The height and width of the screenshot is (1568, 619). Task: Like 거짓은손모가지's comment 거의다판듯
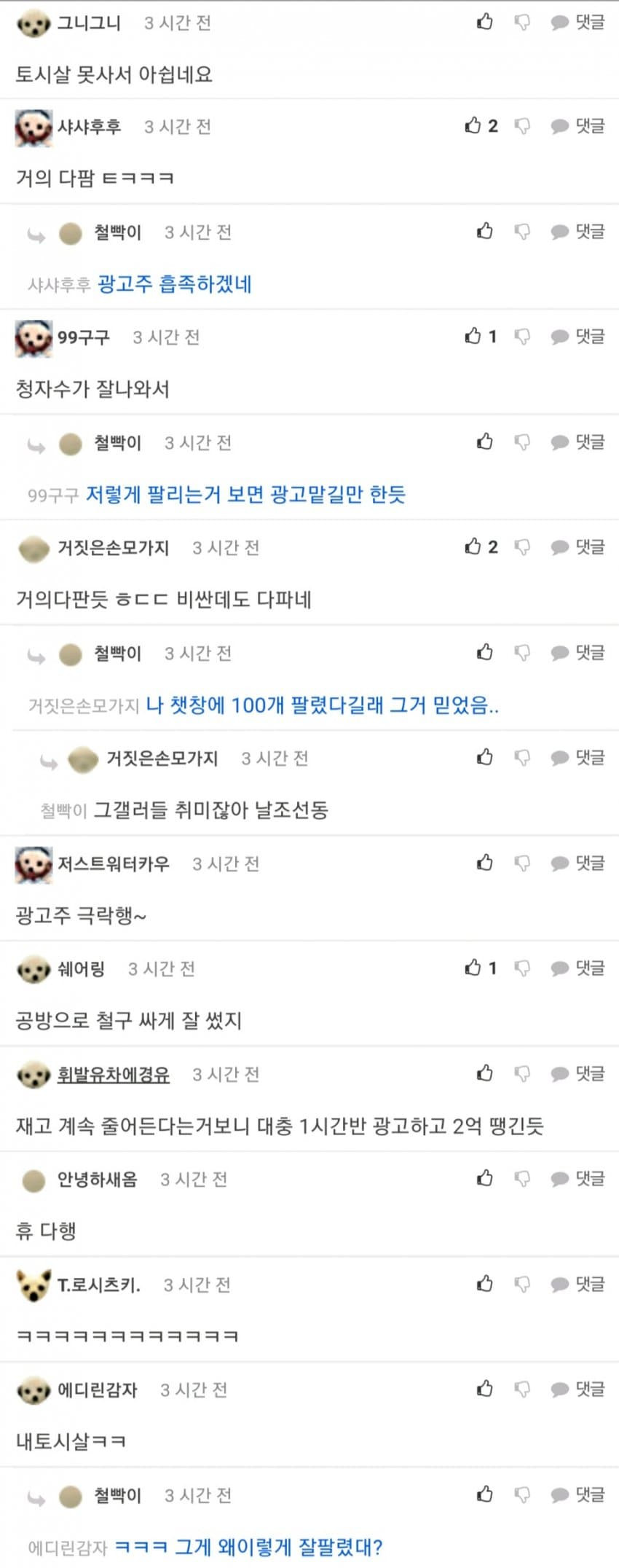tap(473, 546)
